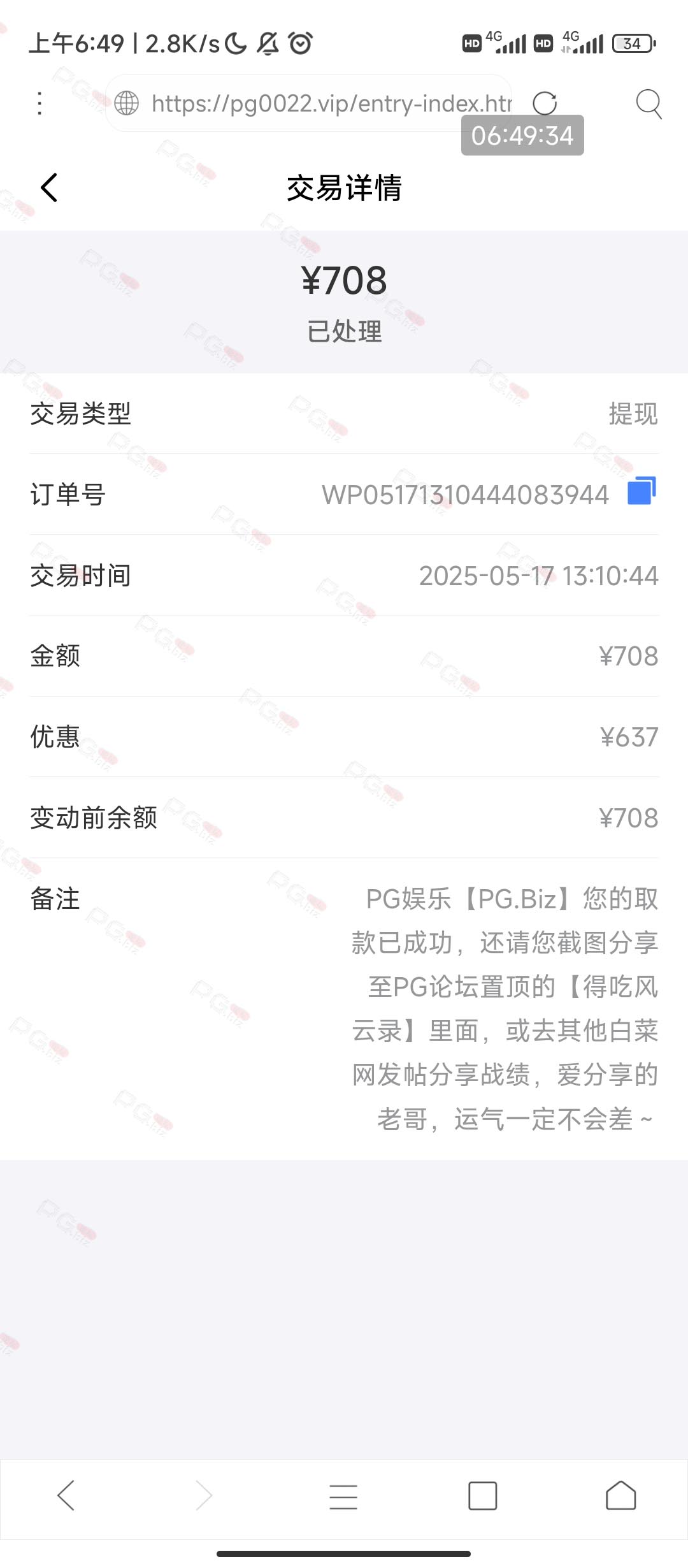Open the browser search icon
Image resolution: width=688 pixels, height=1568 pixels.
649,103
